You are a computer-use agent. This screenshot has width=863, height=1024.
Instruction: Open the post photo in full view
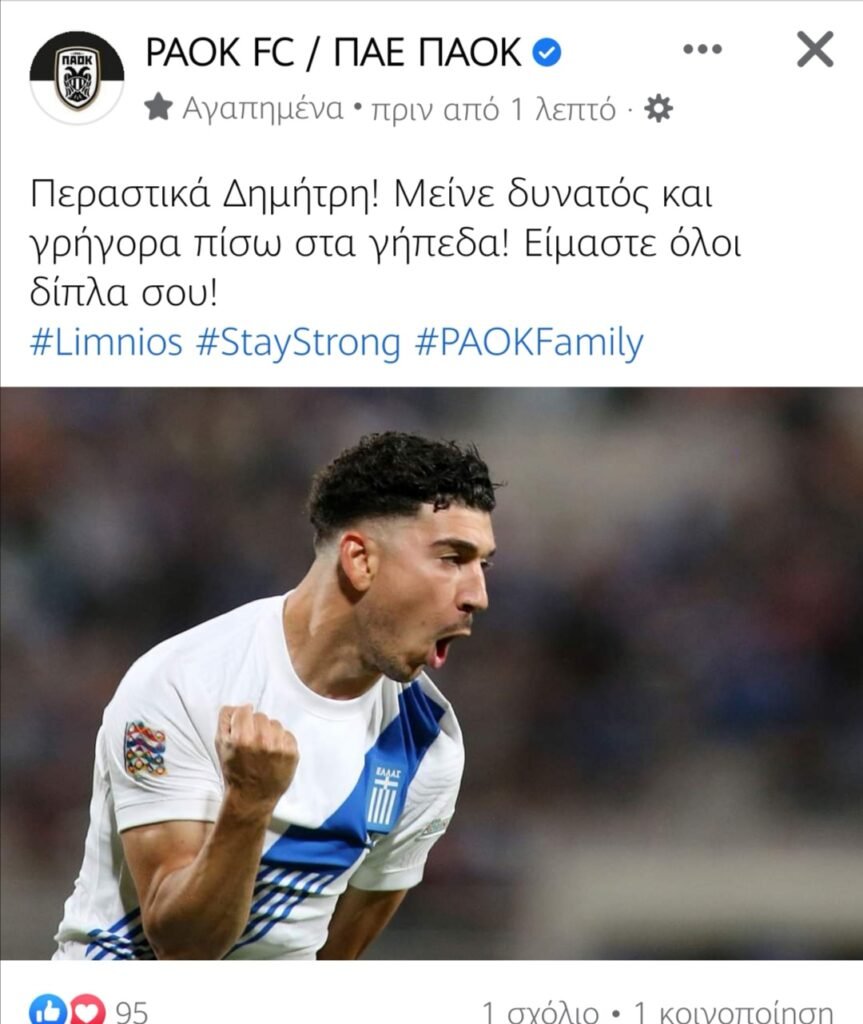pyautogui.click(x=431, y=672)
